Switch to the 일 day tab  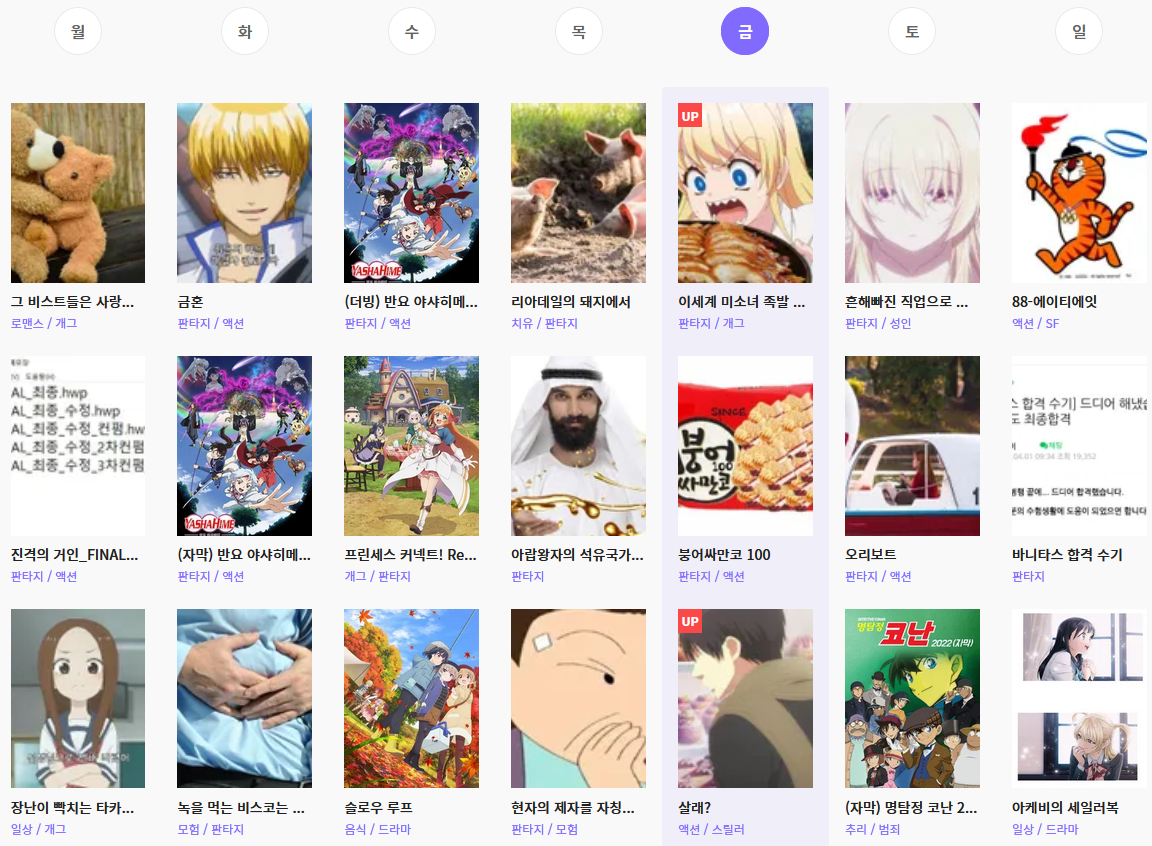pyautogui.click(x=1078, y=32)
